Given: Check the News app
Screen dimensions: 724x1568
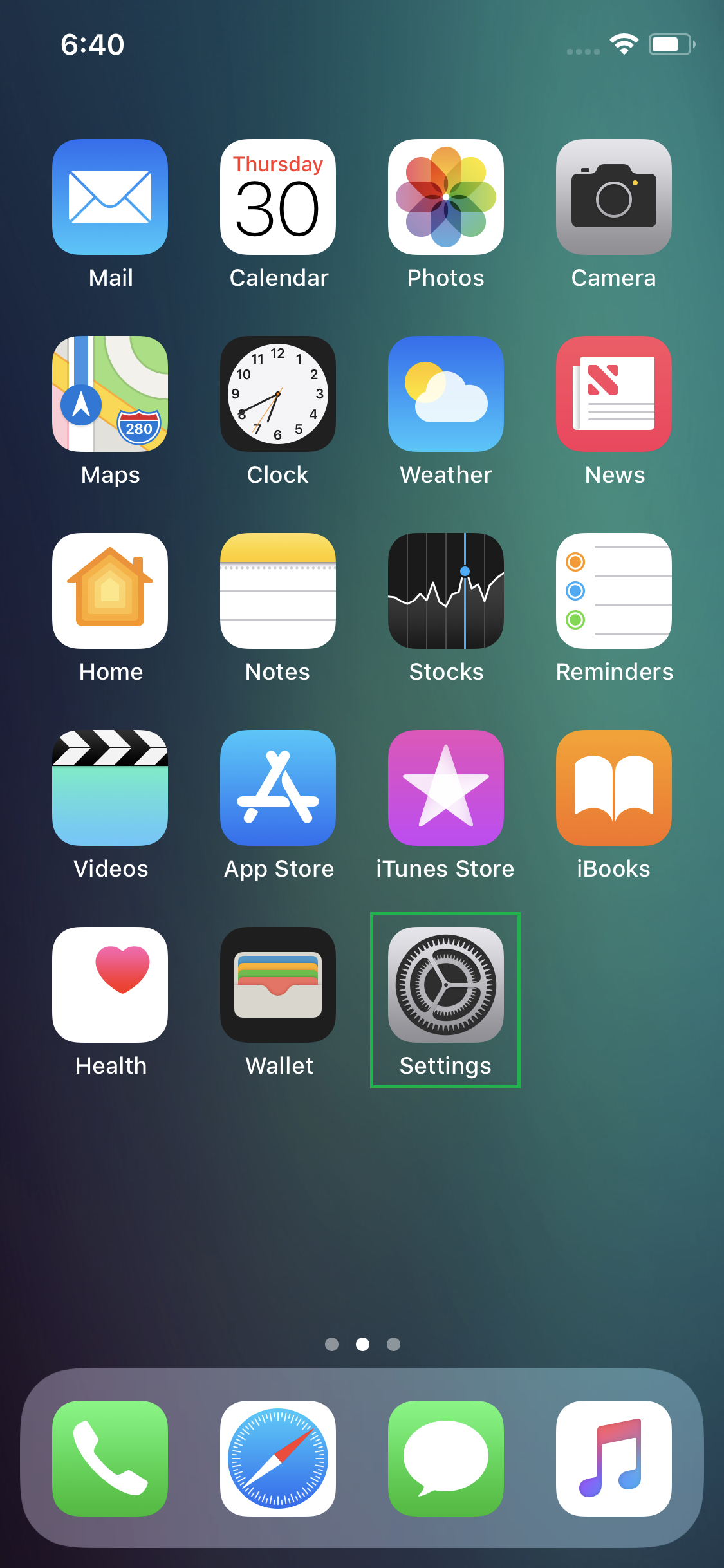Looking at the screenshot, I should pyautogui.click(x=613, y=394).
